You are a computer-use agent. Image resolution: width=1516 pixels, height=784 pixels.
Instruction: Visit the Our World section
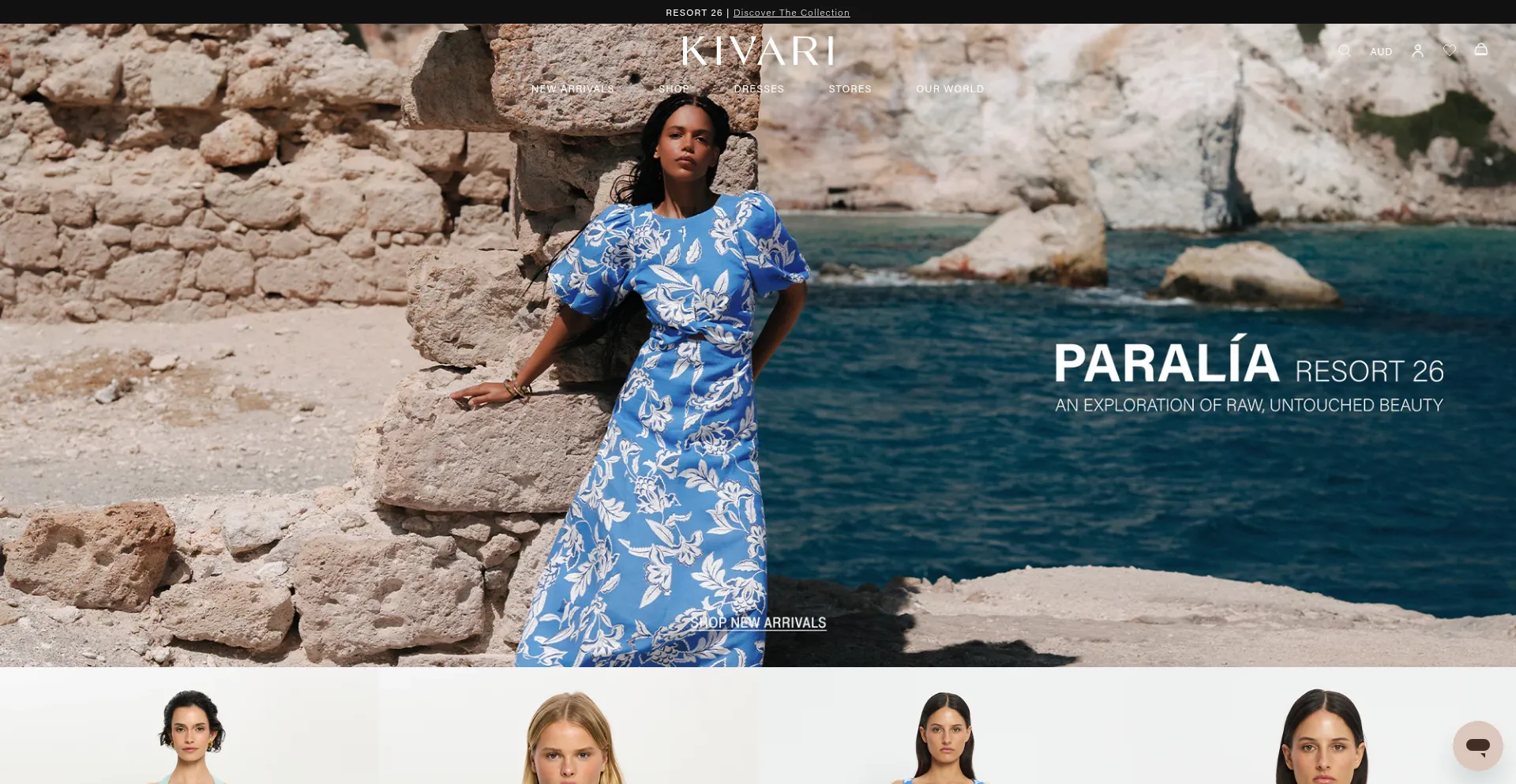point(950,88)
